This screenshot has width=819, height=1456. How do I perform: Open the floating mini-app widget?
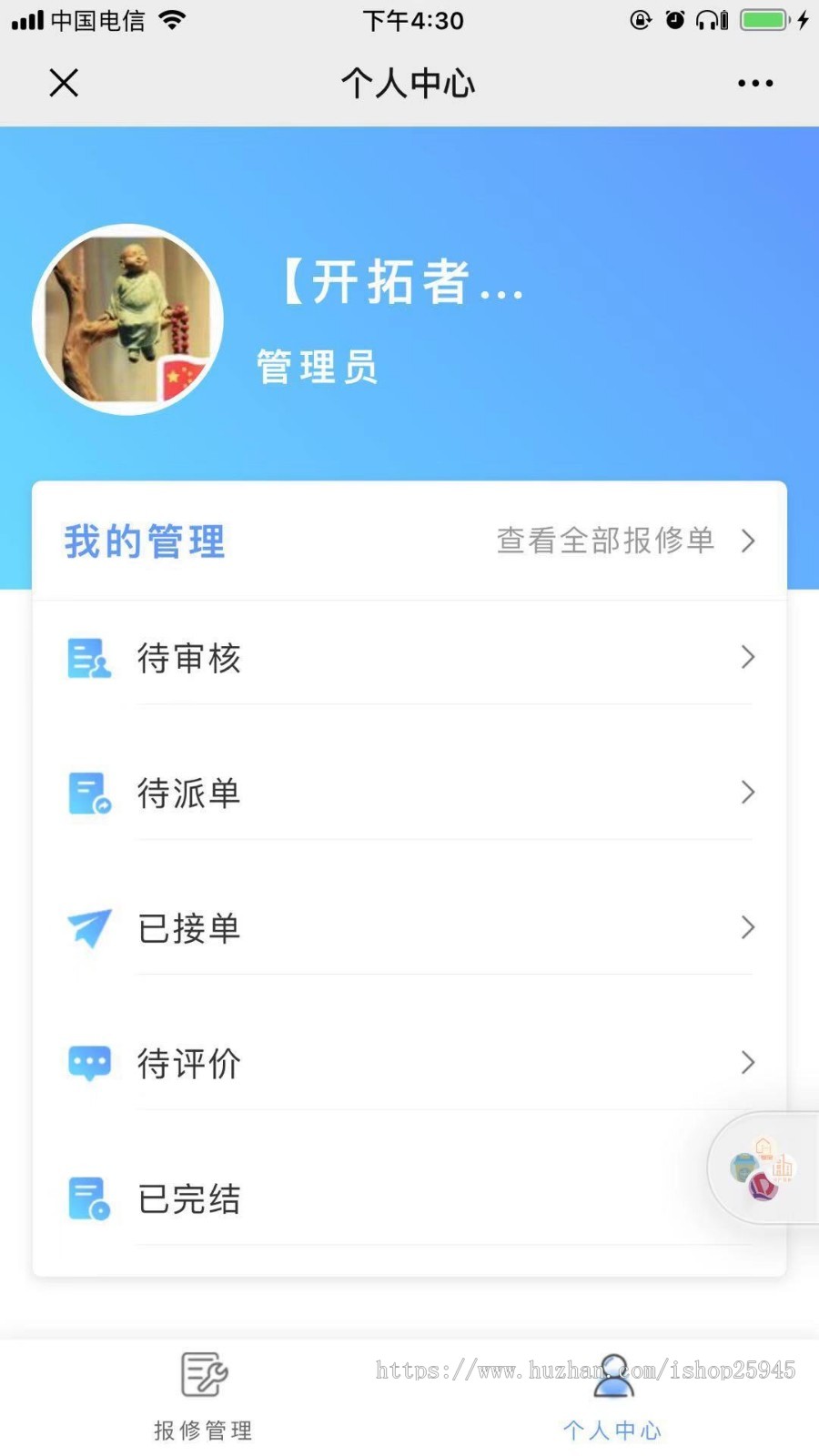pyautogui.click(x=763, y=1169)
